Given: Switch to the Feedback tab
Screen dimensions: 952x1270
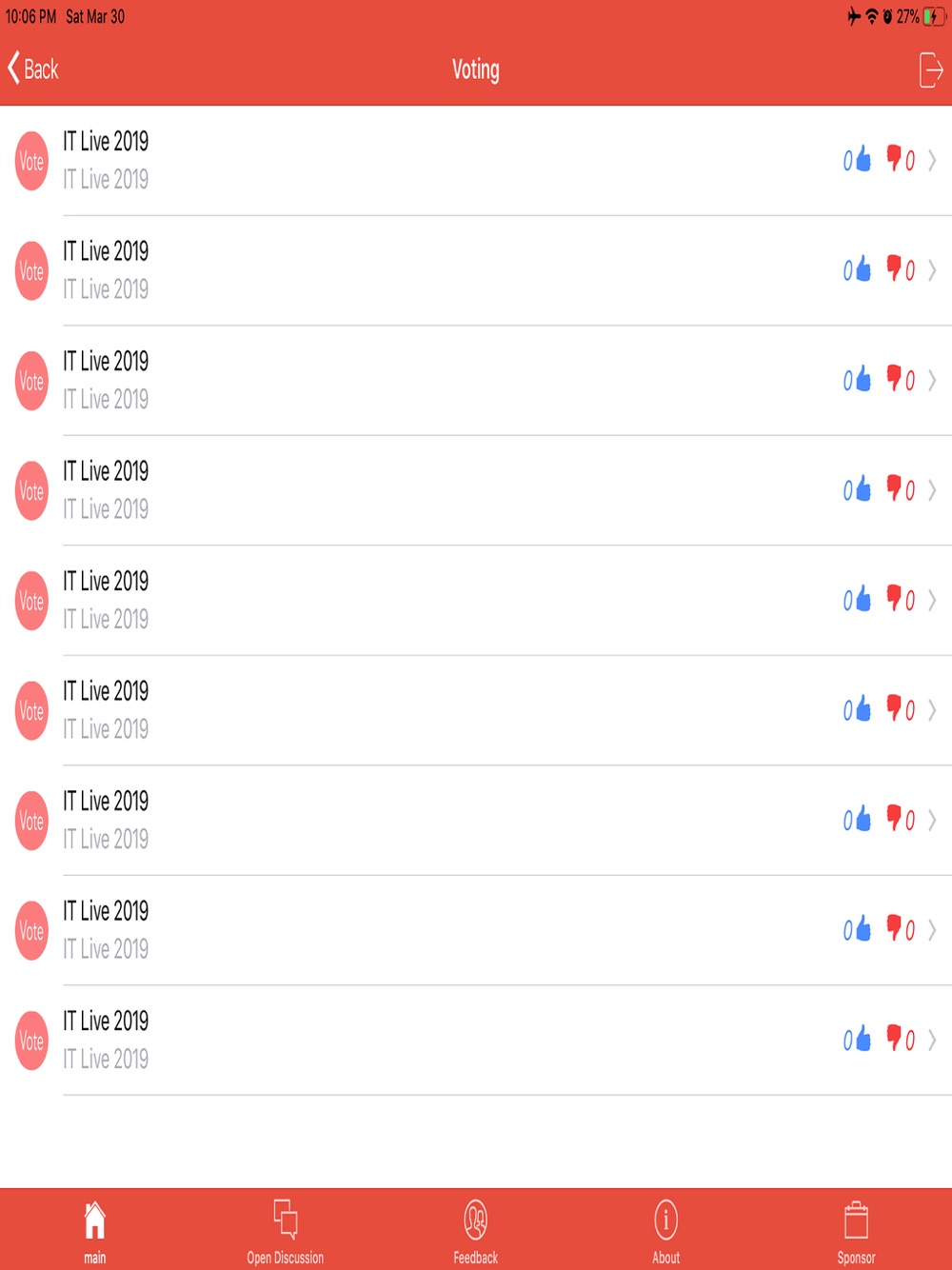Looking at the screenshot, I should point(476,1232).
